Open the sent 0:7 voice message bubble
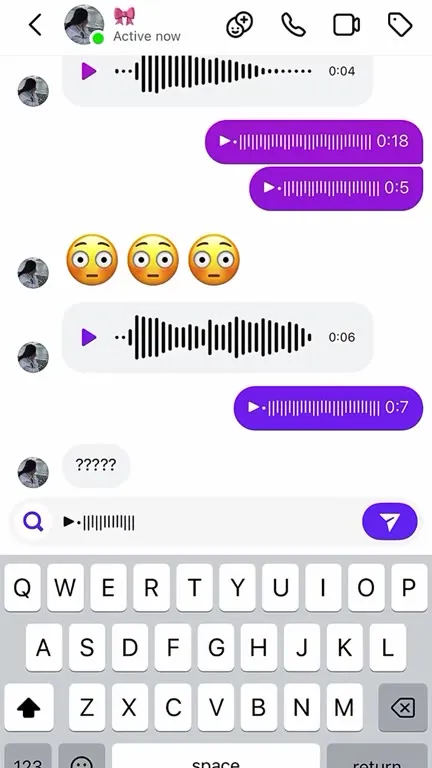The height and width of the screenshot is (768, 432). 328,408
